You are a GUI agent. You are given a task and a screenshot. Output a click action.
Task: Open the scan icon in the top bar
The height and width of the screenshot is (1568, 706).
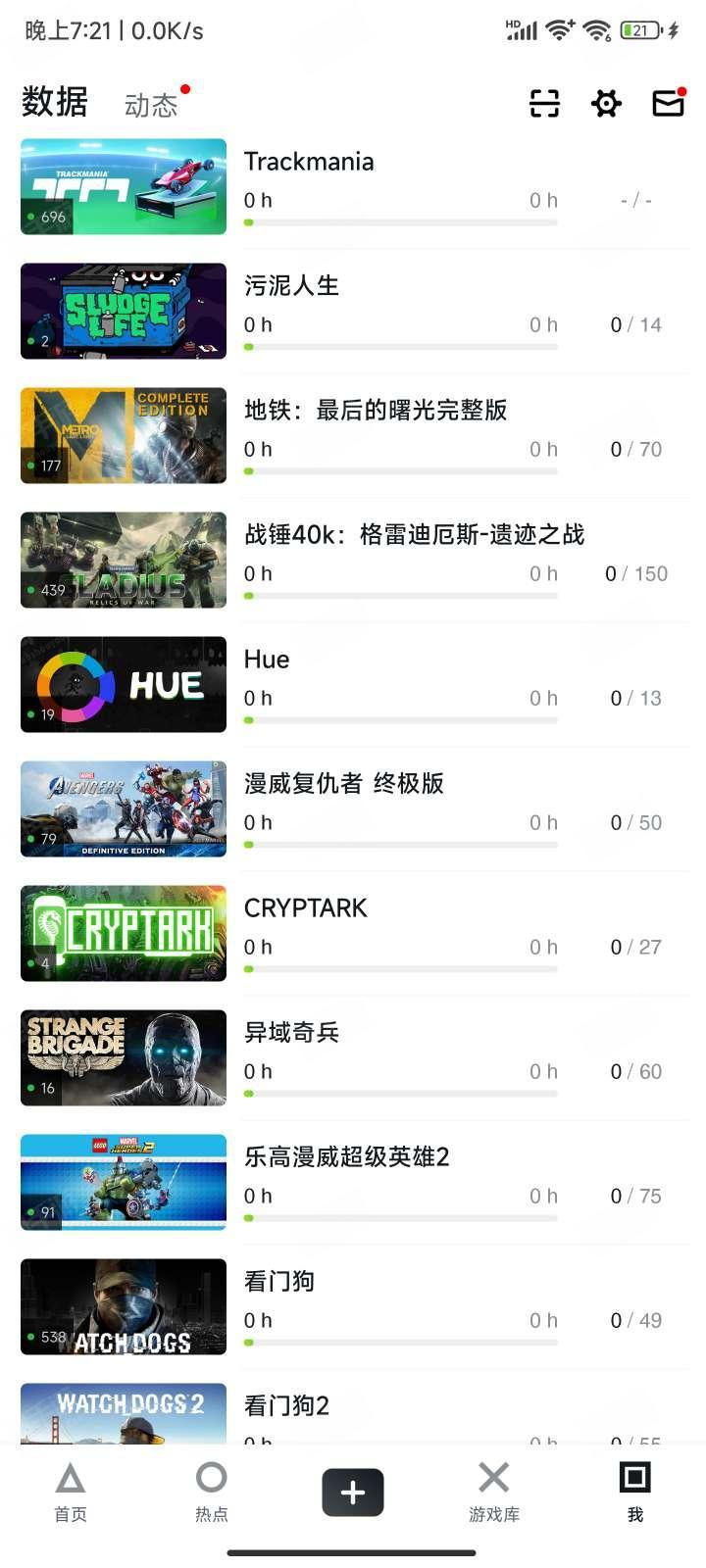pos(544,103)
